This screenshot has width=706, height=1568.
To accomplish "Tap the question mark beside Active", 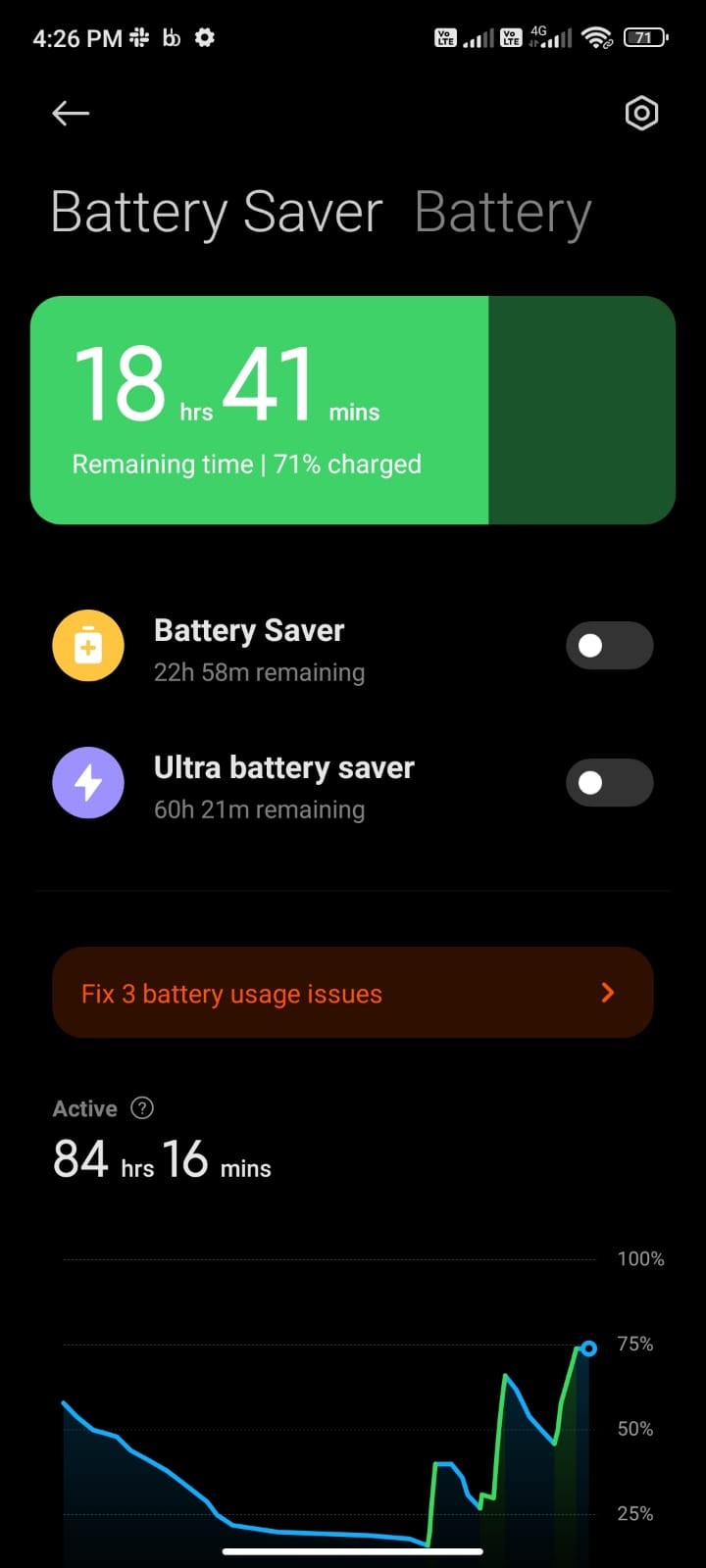I will 141,1107.
